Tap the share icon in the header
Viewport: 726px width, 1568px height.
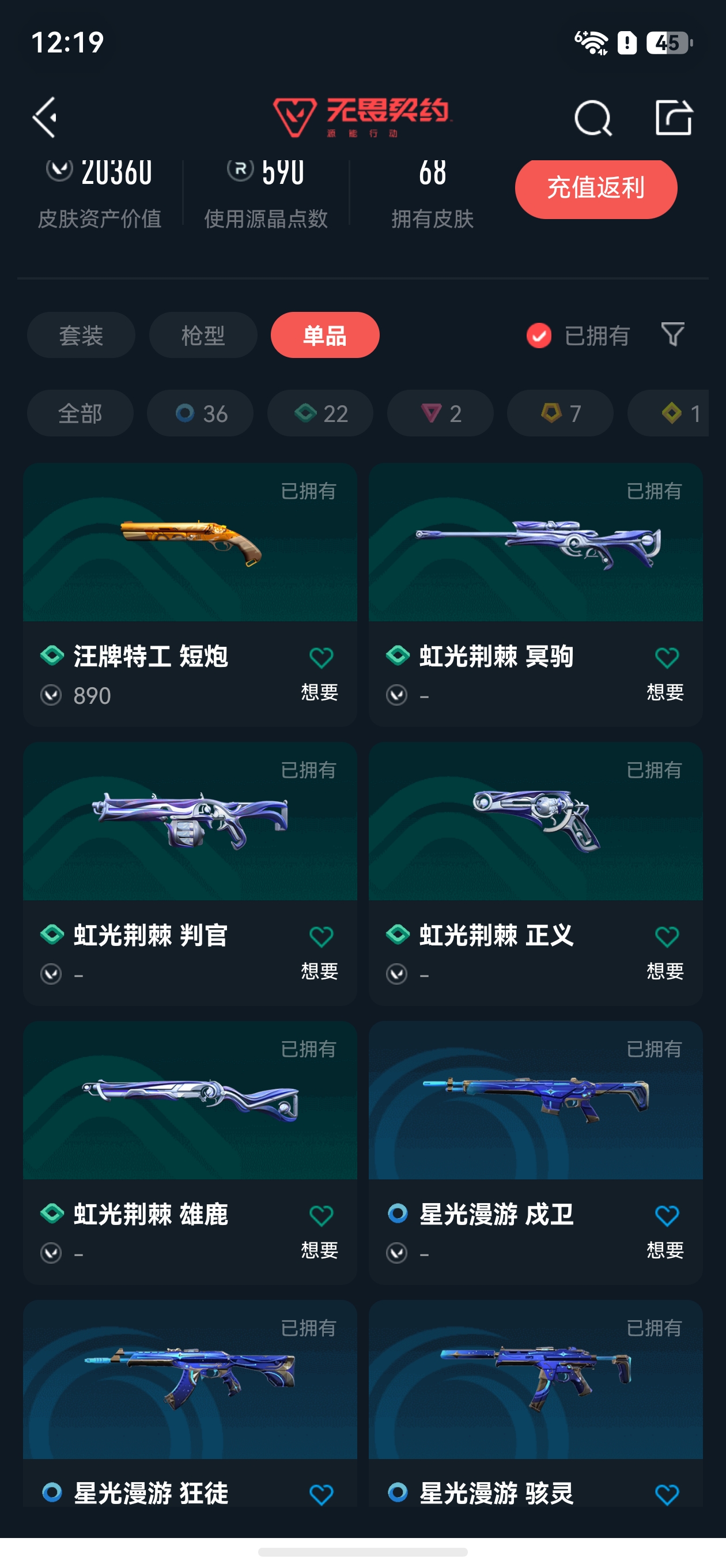pyautogui.click(x=674, y=117)
